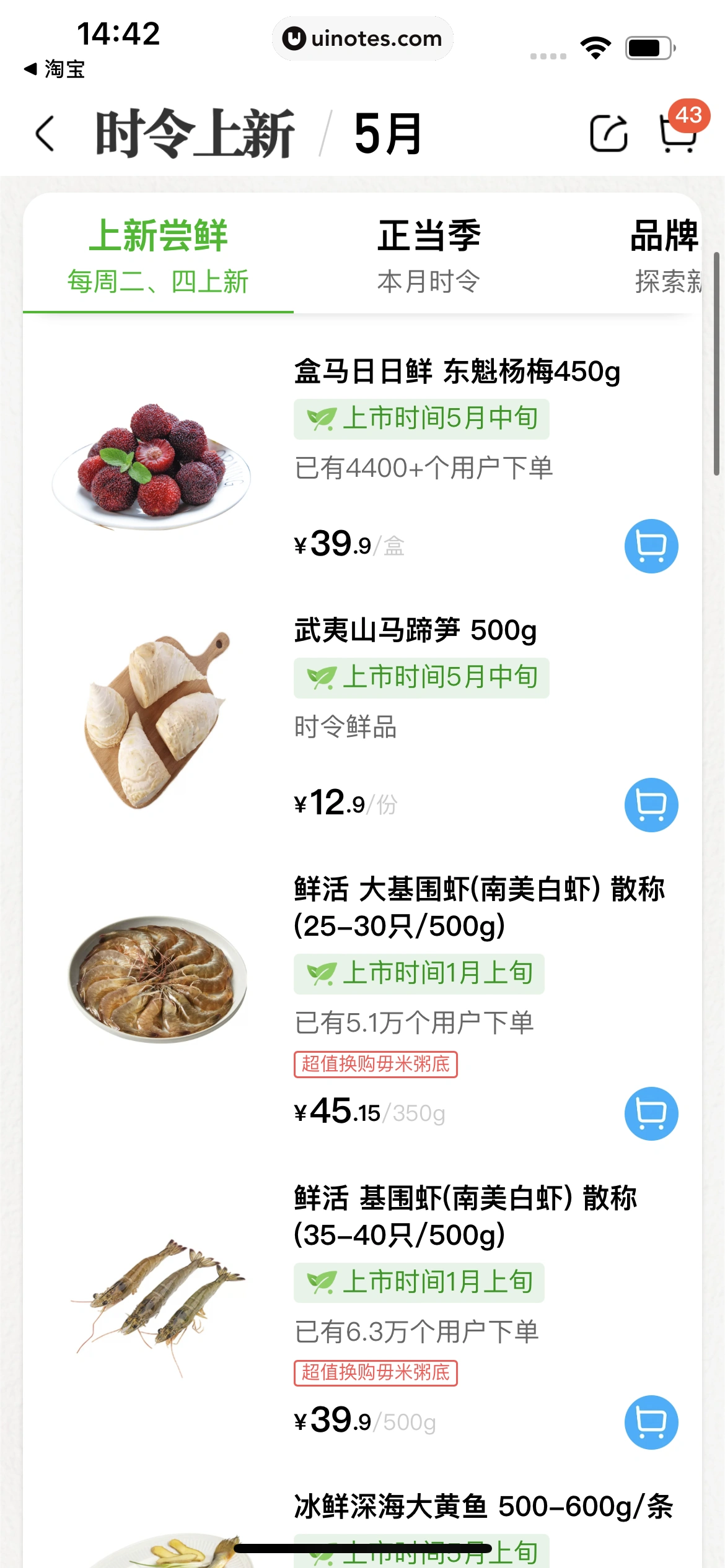Open 冰鲜深海大黄鱼 500-600g/条 product
The image size is (725, 1568).
(483, 1507)
